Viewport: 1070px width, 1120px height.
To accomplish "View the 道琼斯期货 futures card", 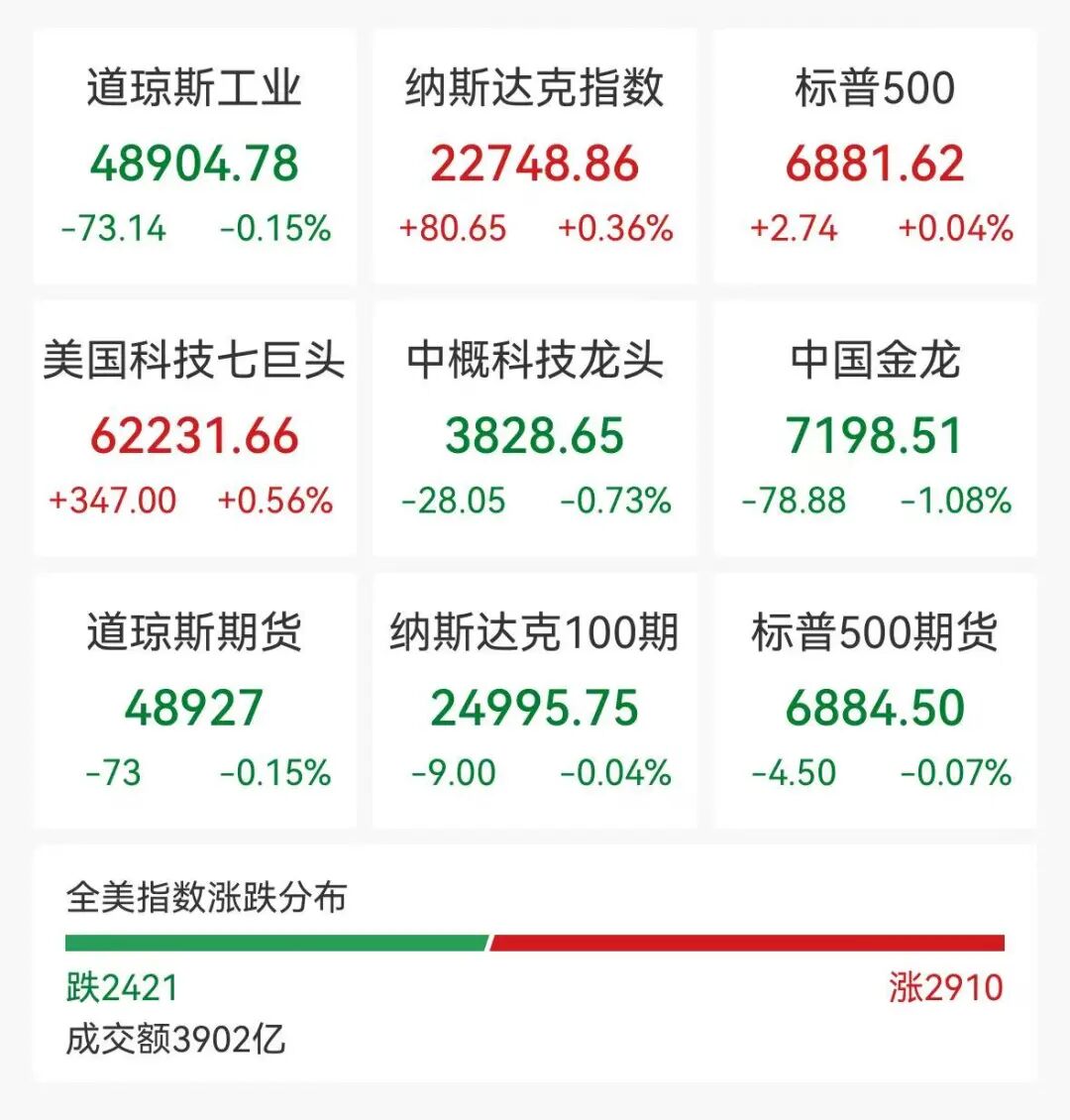I will click(x=194, y=700).
